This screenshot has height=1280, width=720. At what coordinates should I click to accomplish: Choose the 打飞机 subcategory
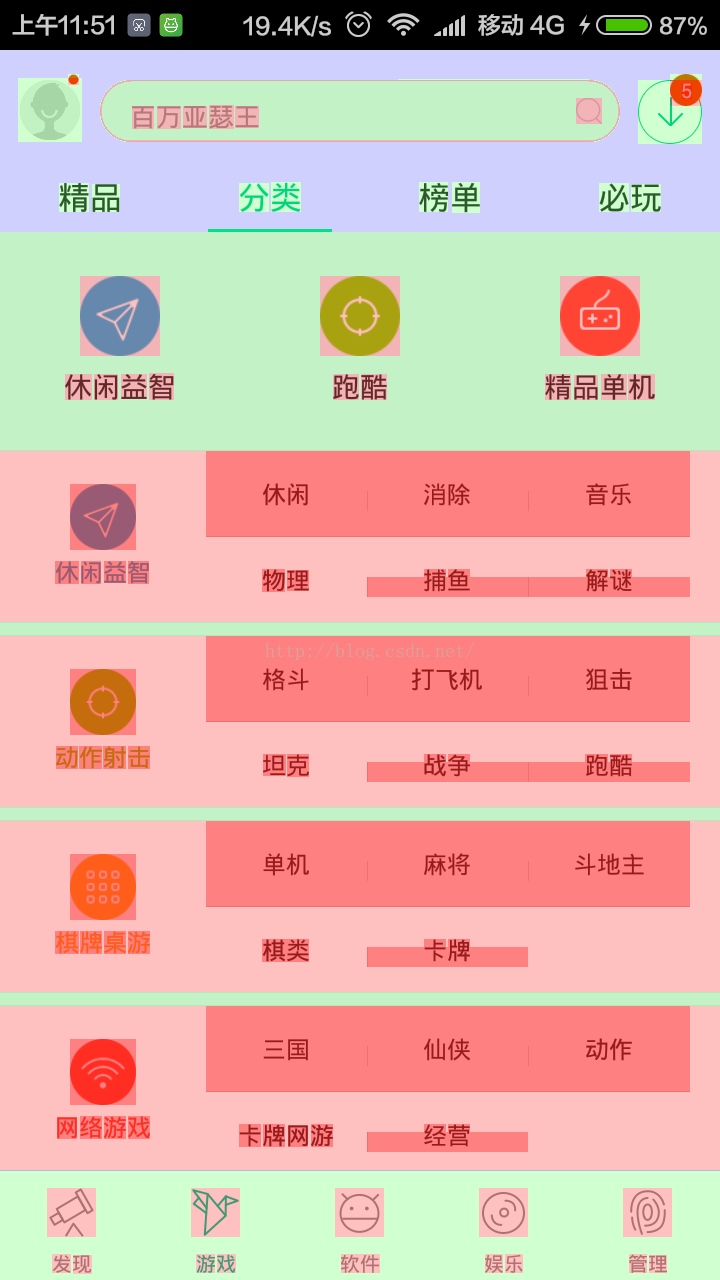click(x=447, y=679)
